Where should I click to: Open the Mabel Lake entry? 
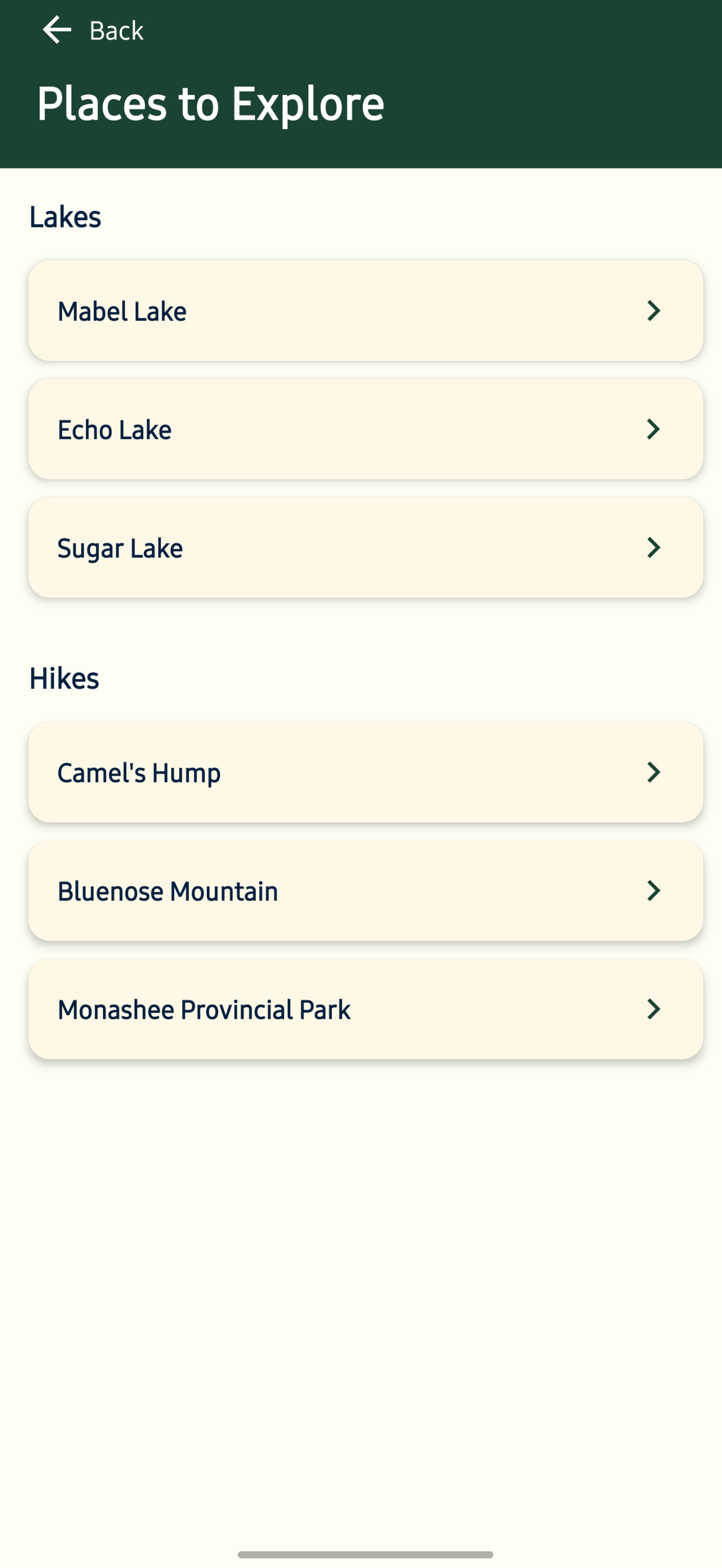click(x=366, y=311)
